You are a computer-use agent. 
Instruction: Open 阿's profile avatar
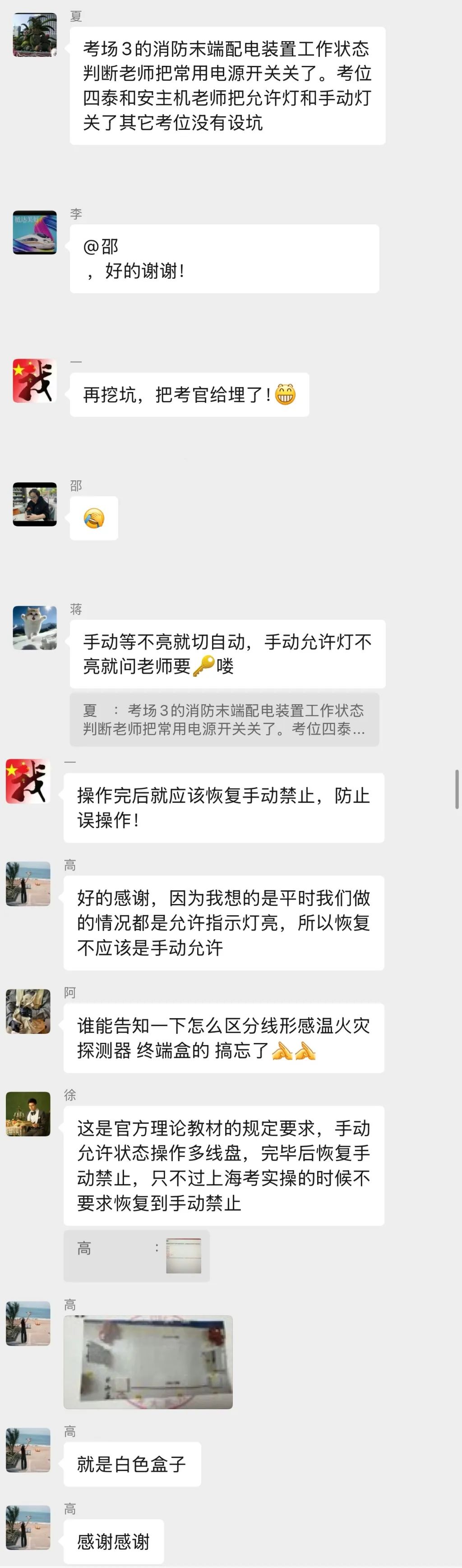[x=28, y=1011]
